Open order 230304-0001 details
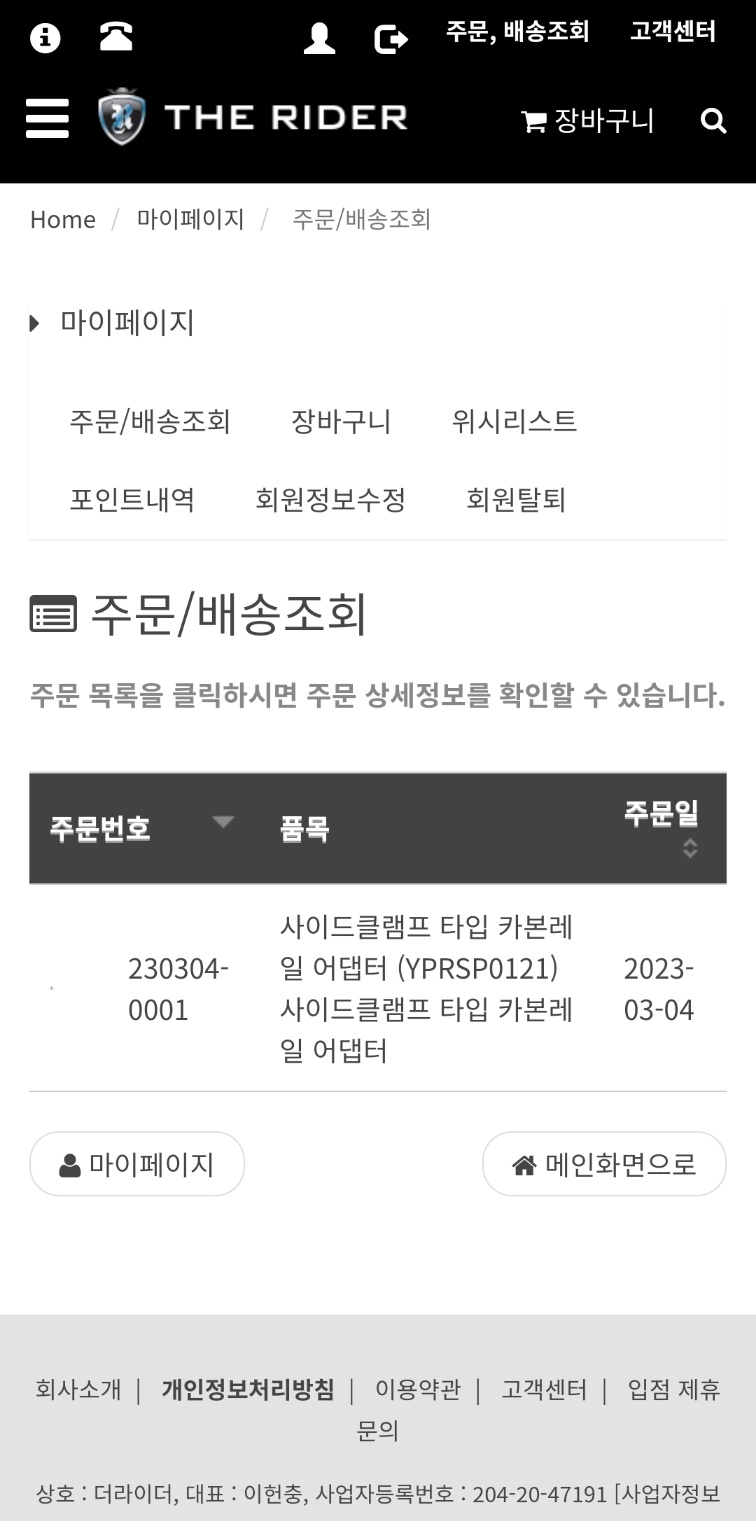 [x=378, y=989]
